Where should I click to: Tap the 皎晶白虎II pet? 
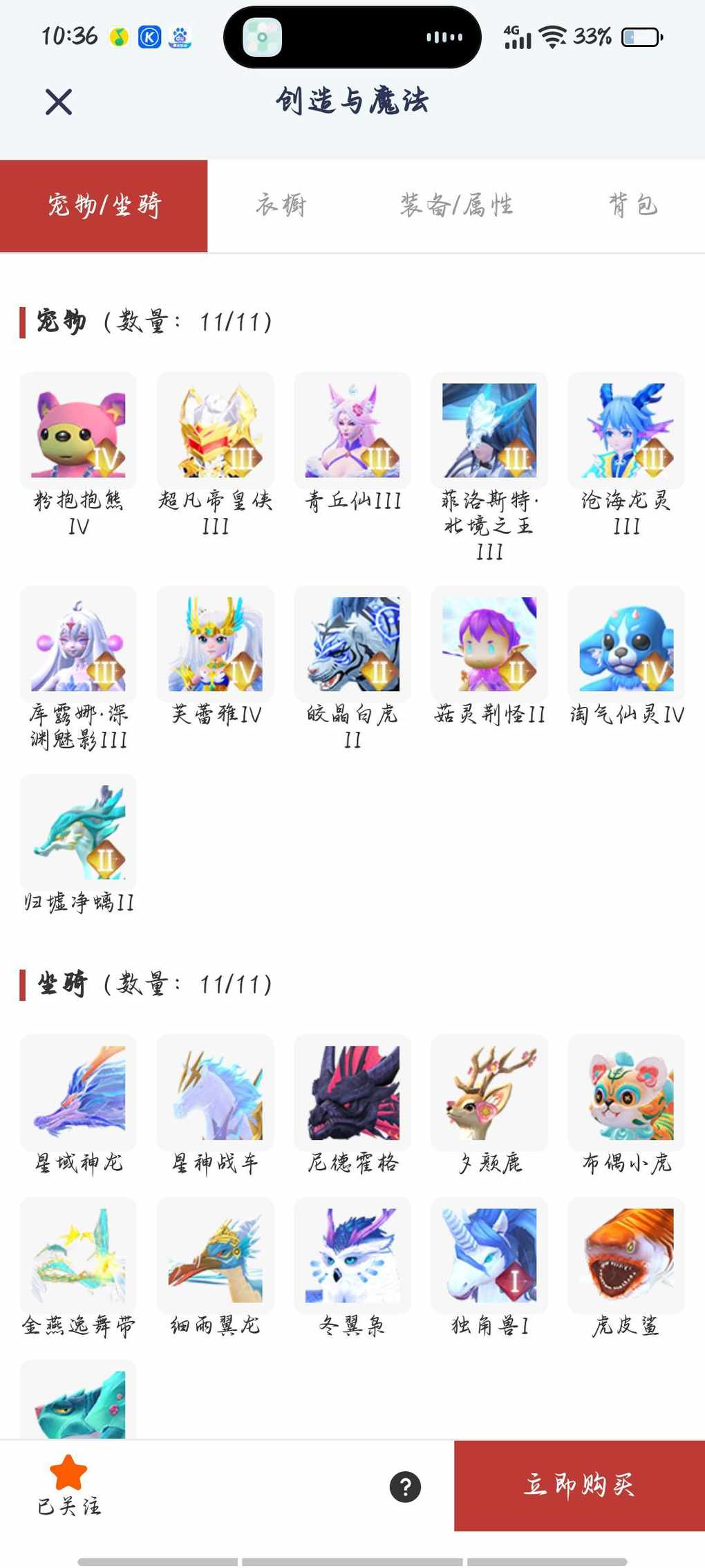352,644
